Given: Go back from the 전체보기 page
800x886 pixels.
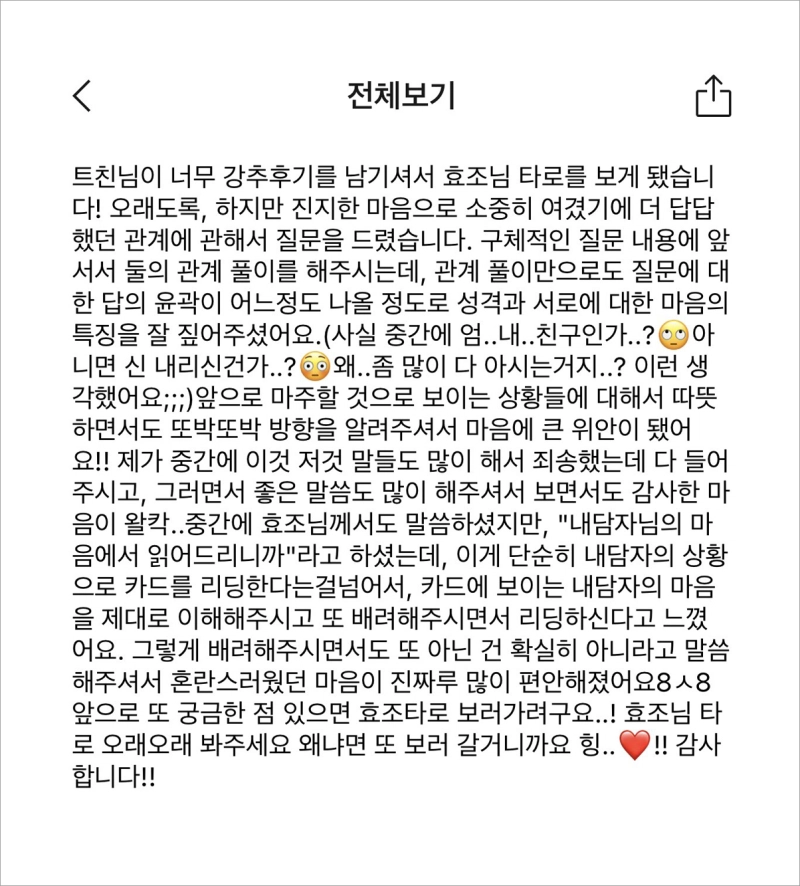Looking at the screenshot, I should [x=82, y=96].
